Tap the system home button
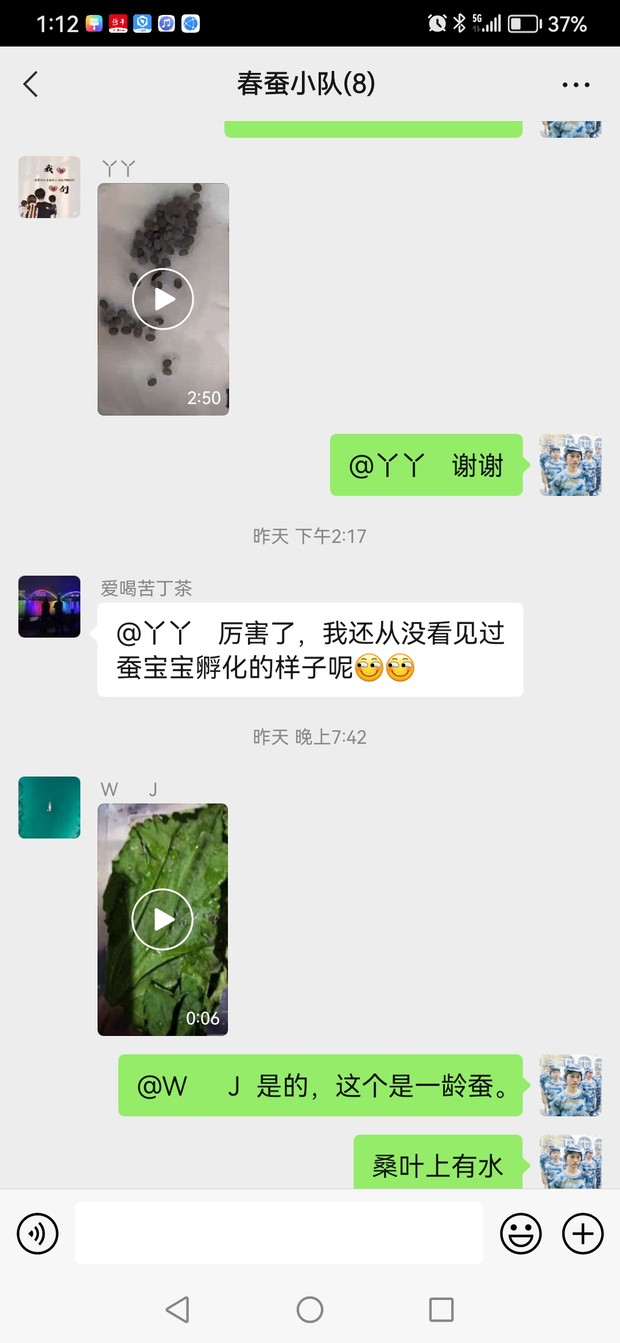This screenshot has height=1343, width=620. tap(310, 1309)
